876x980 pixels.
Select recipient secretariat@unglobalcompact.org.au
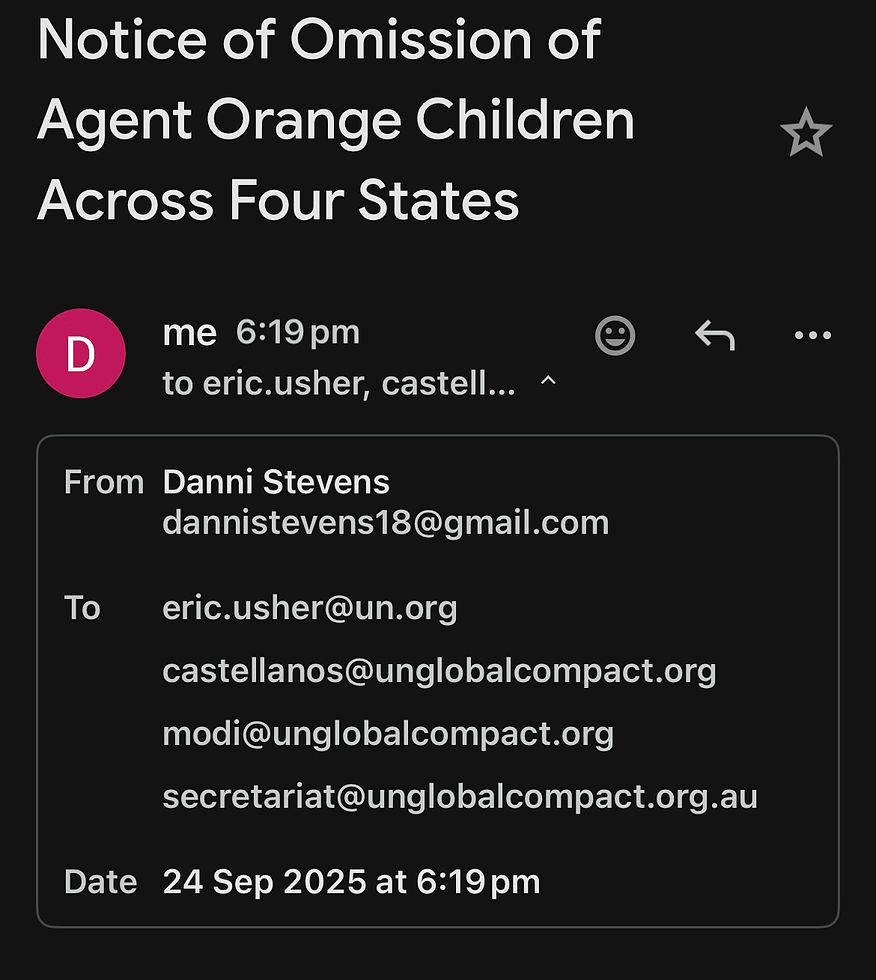459,797
